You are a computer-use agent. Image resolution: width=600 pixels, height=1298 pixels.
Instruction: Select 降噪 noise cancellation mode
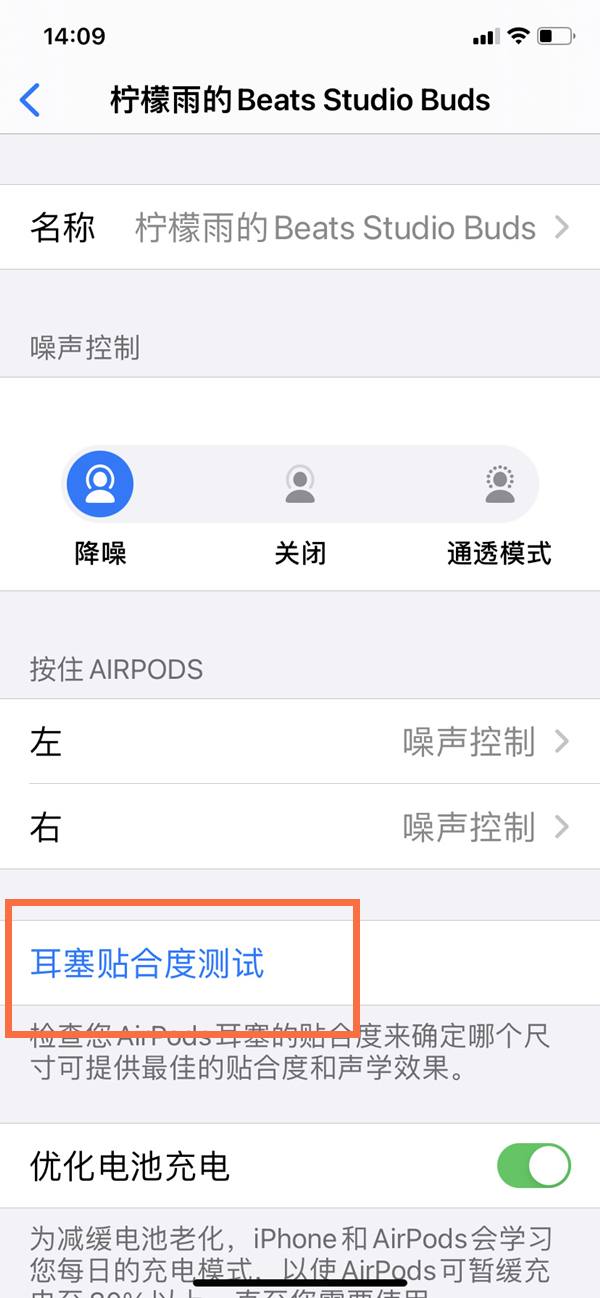pos(100,485)
